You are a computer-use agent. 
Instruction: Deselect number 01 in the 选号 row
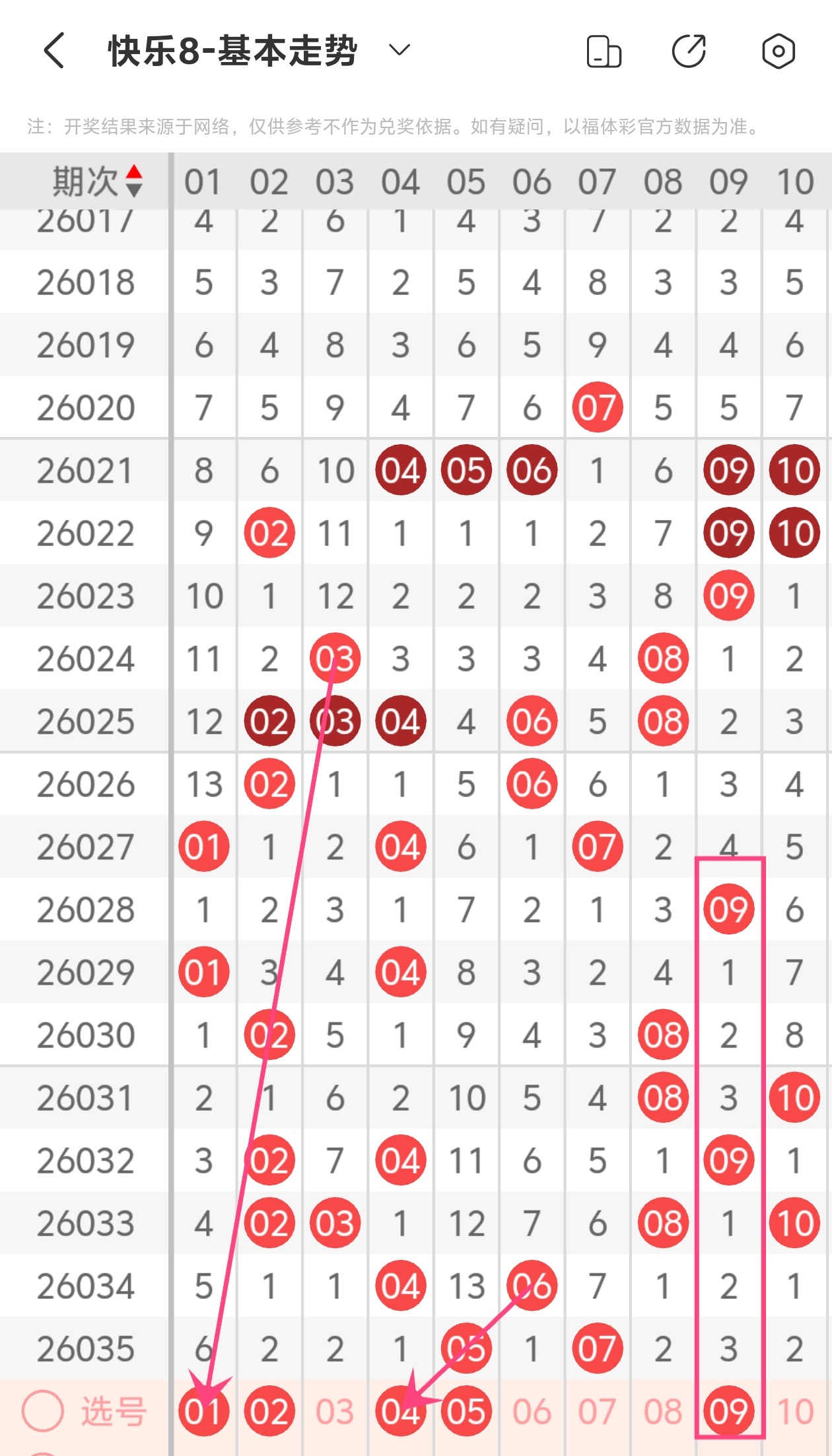pyautogui.click(x=203, y=1411)
